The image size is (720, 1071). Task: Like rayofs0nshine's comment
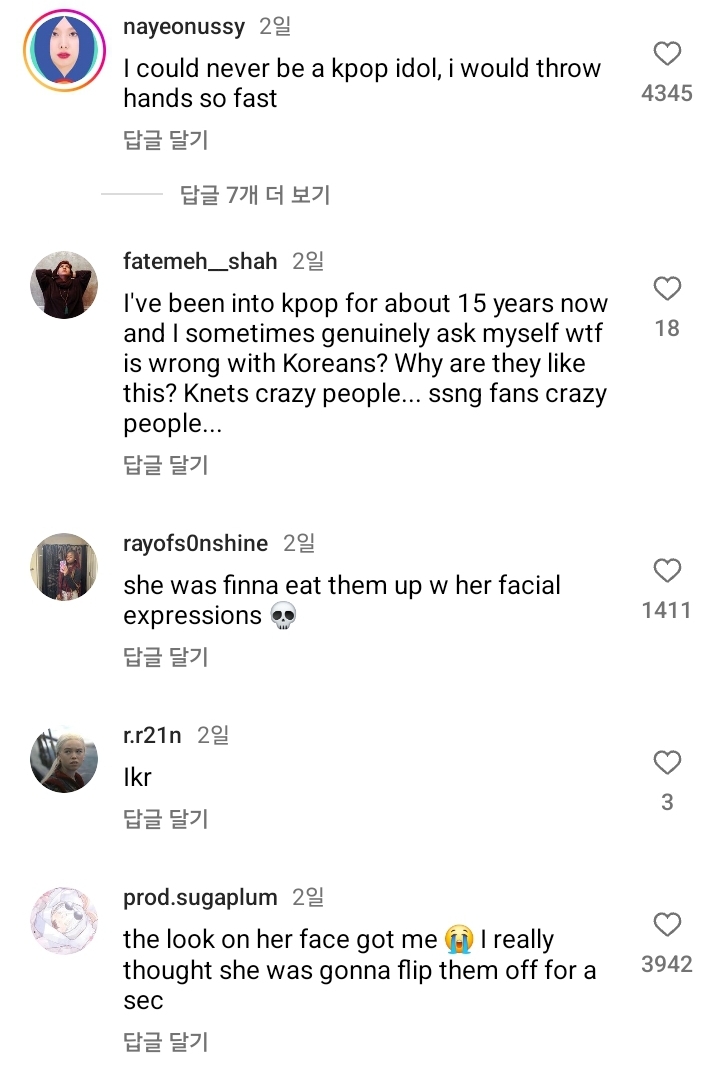[x=667, y=571]
